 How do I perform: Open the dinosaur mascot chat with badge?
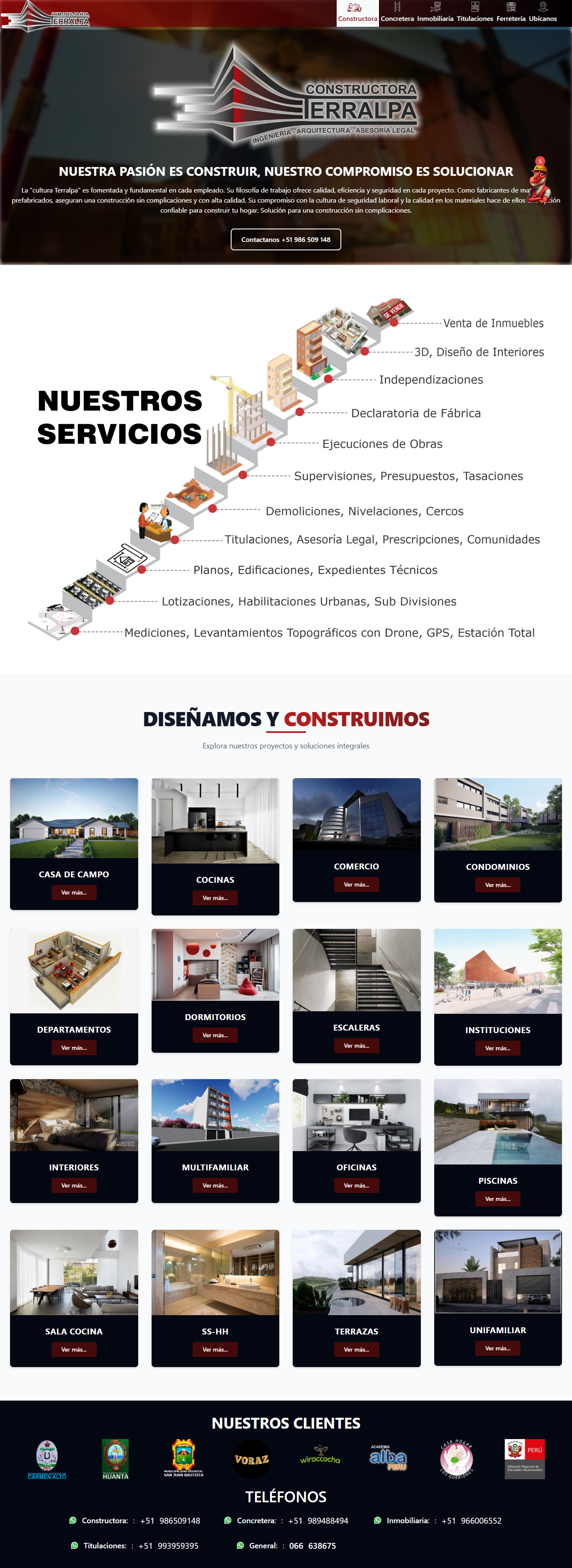point(539,180)
